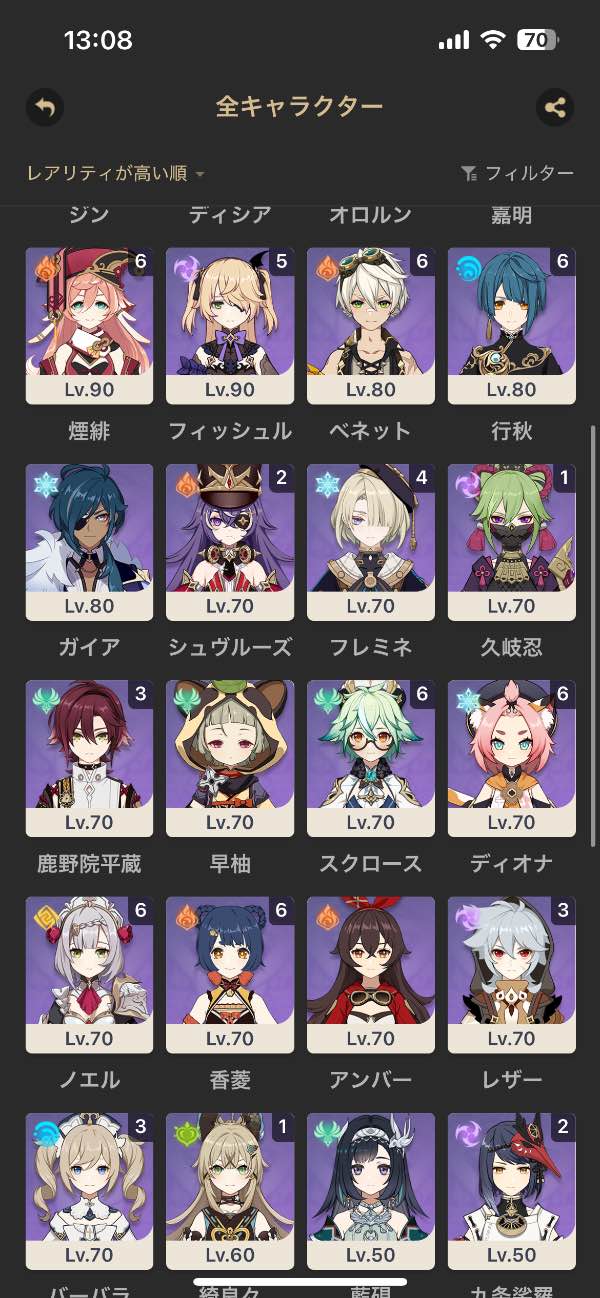Image resolution: width=600 pixels, height=1298 pixels.
Task: Open シュヴルーズ character card
Action: tap(230, 541)
